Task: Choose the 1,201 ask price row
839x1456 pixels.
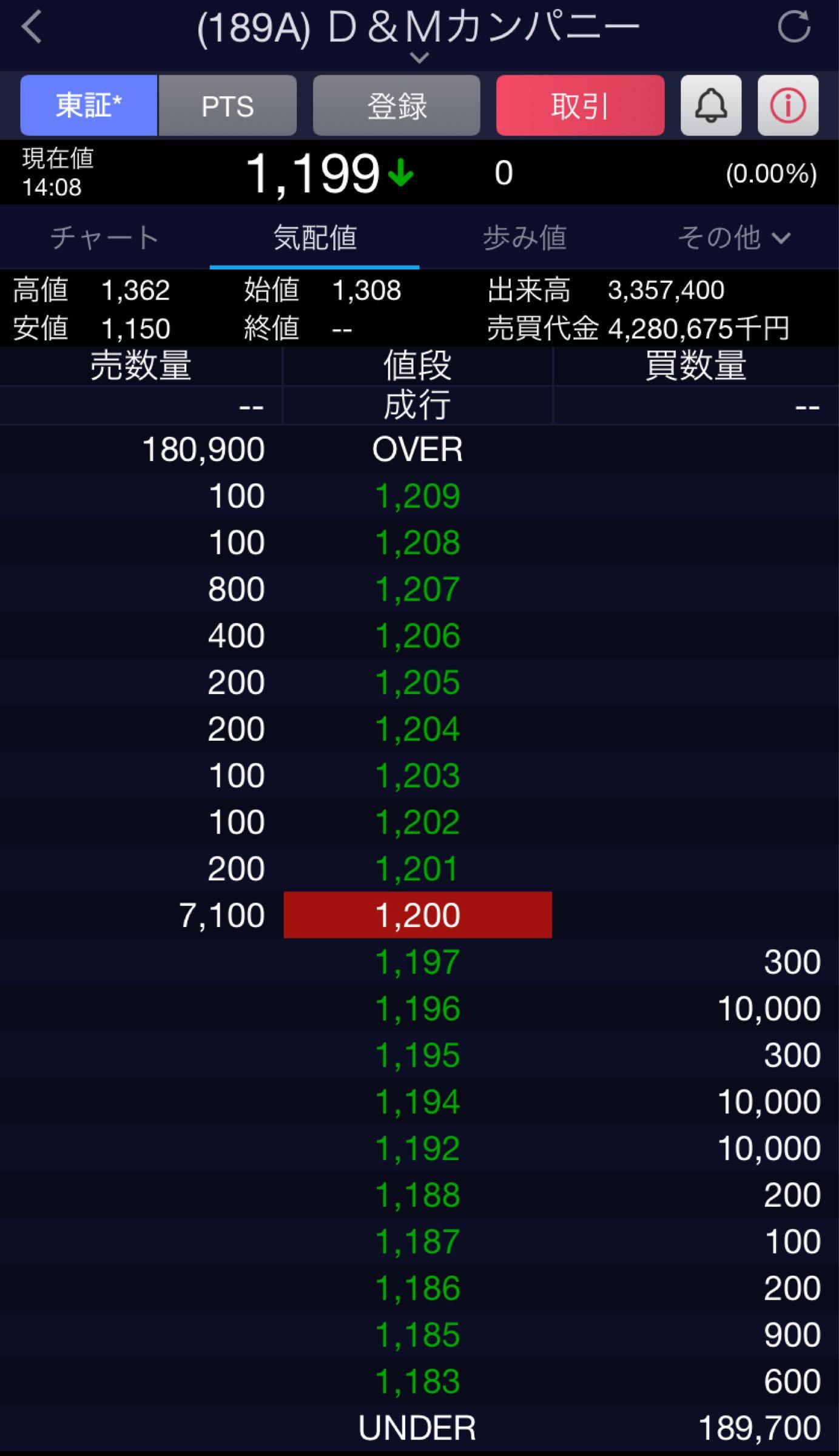Action: pos(417,869)
